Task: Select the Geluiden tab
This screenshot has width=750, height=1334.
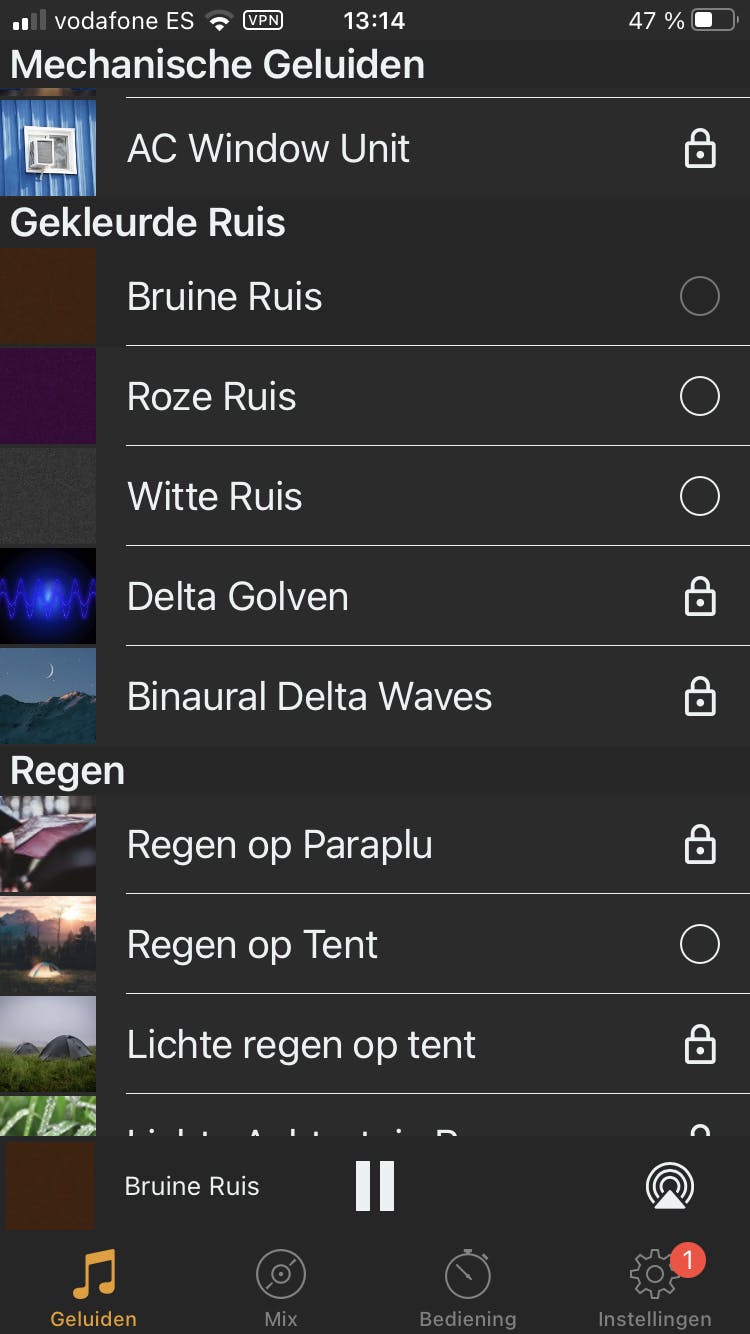Action: point(94,1288)
